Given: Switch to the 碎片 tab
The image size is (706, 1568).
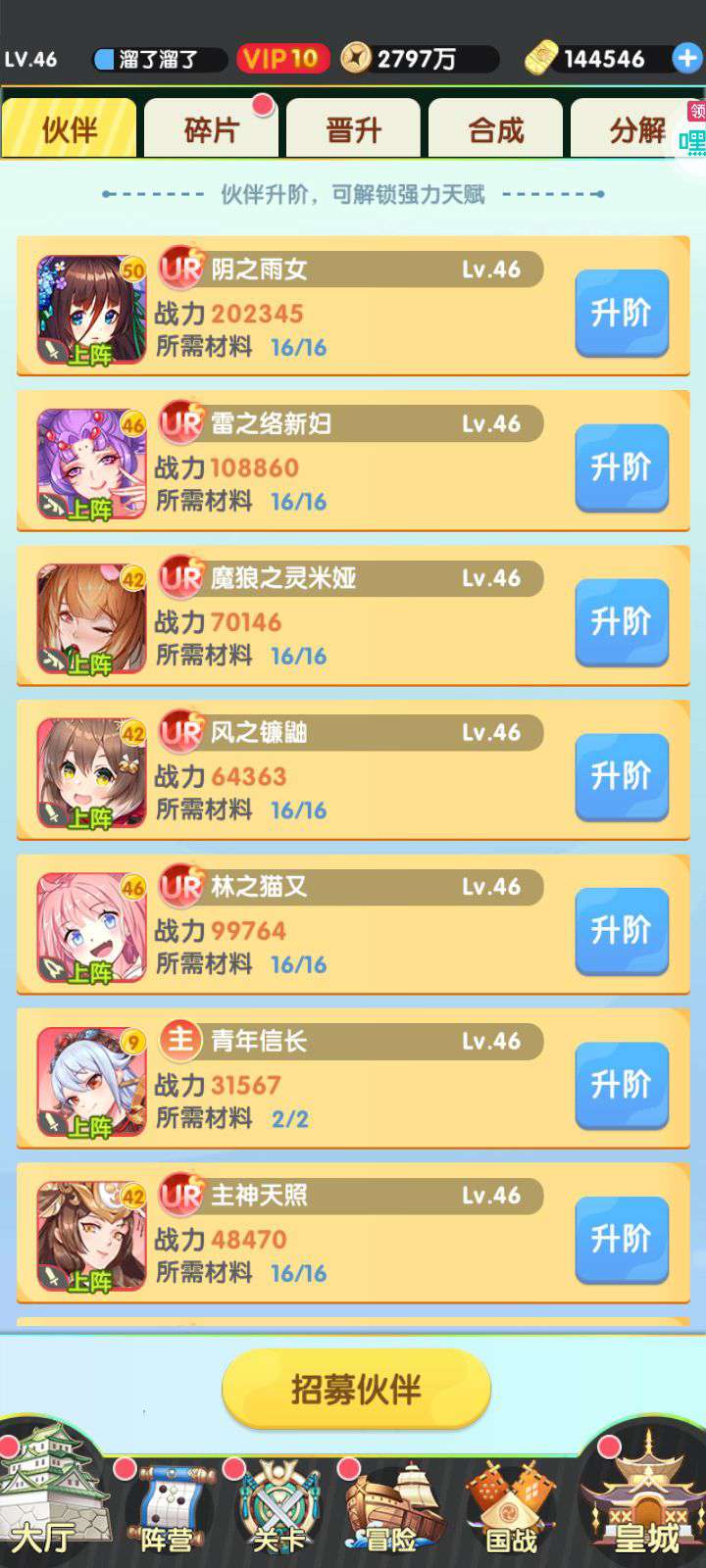Looking at the screenshot, I should point(211,128).
